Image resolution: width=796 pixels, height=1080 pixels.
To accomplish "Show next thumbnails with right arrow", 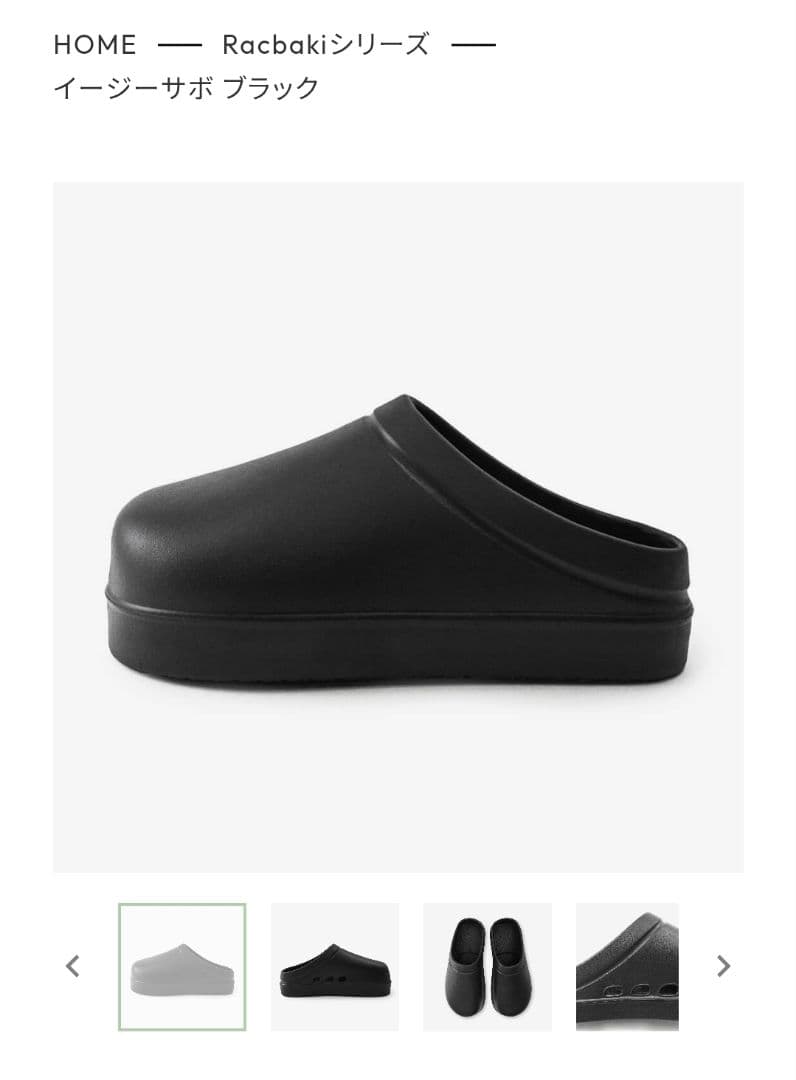I will click(723, 966).
